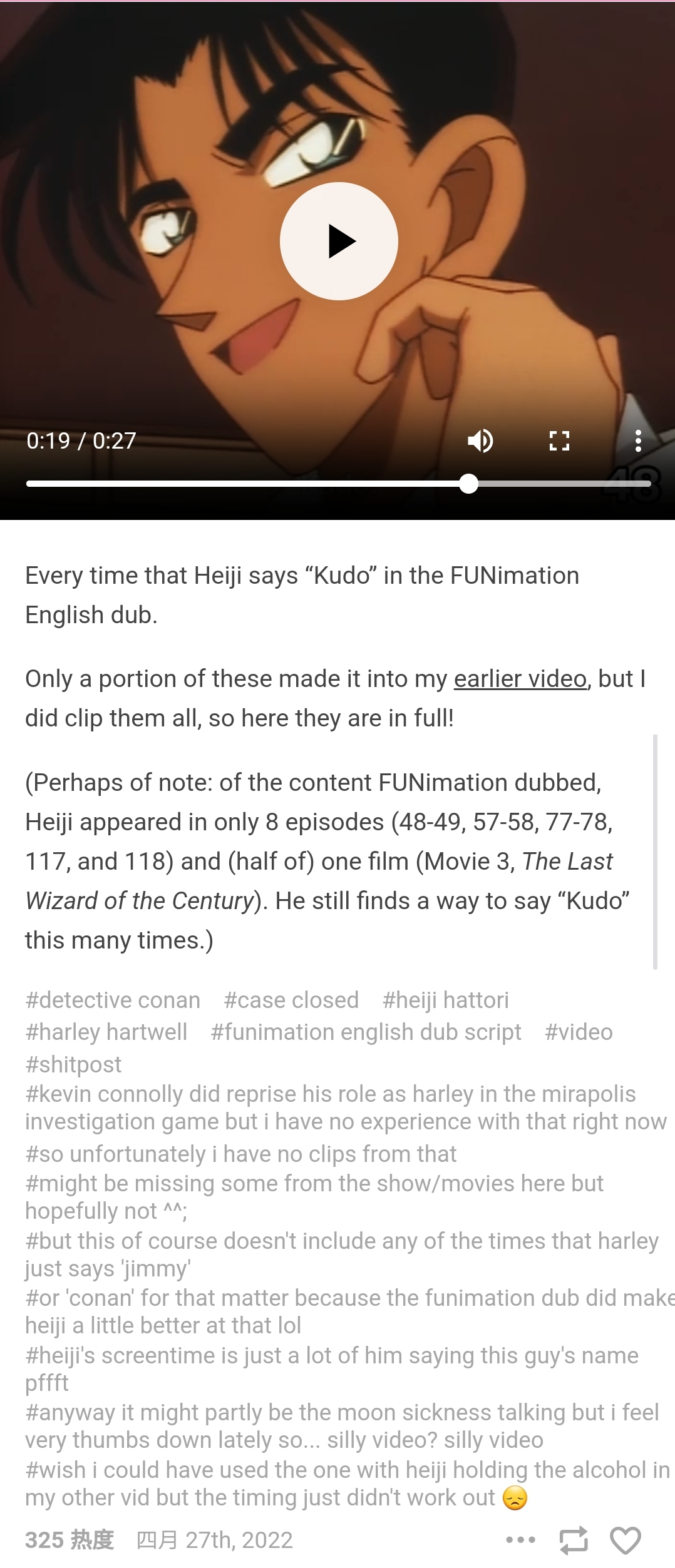Open the #heiji hattori tag
This screenshot has width=675, height=1568.
pos(445,1000)
